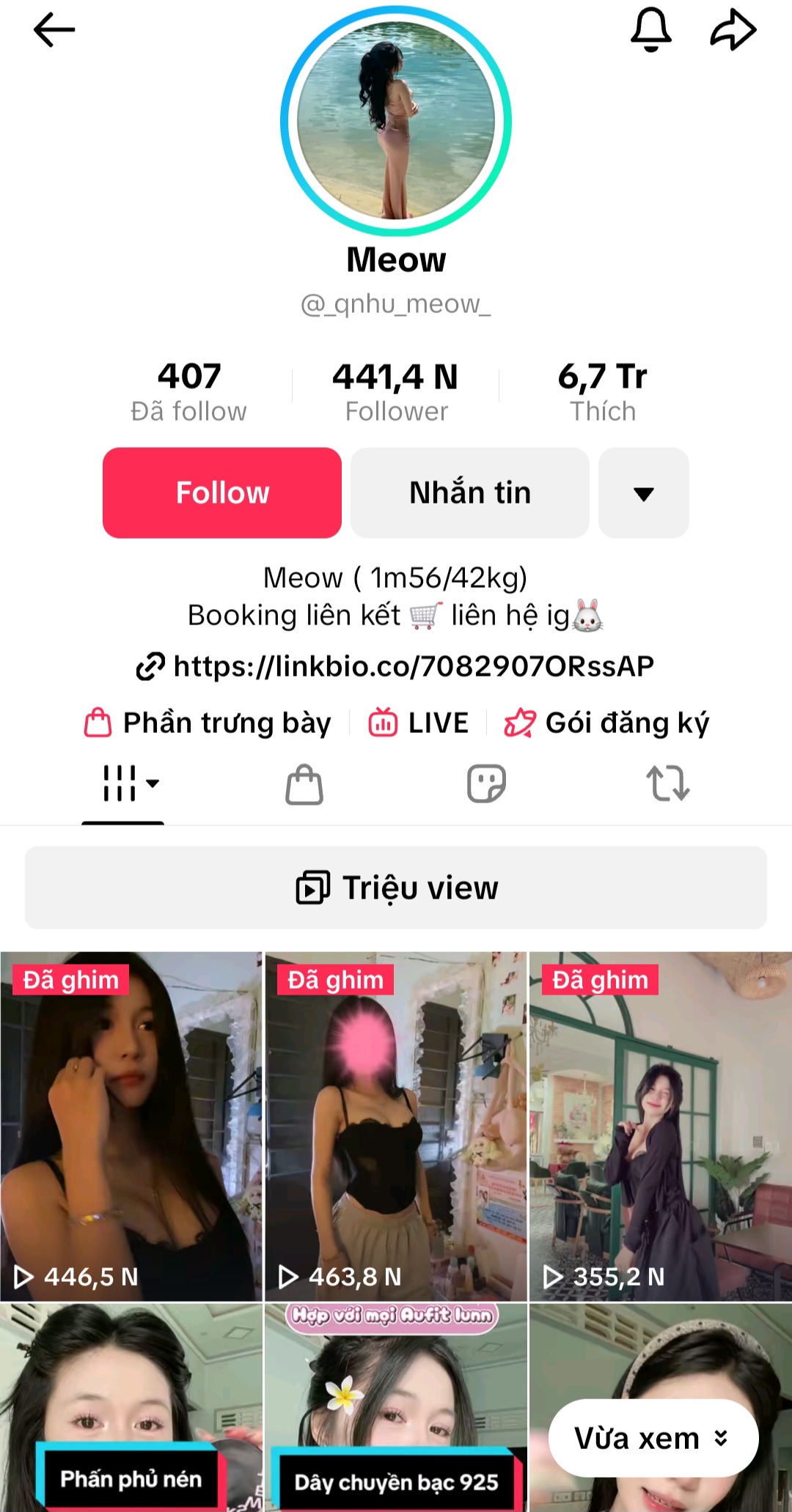Open Gói đăng ký subscription
The image size is (792, 1512).
[x=606, y=723]
